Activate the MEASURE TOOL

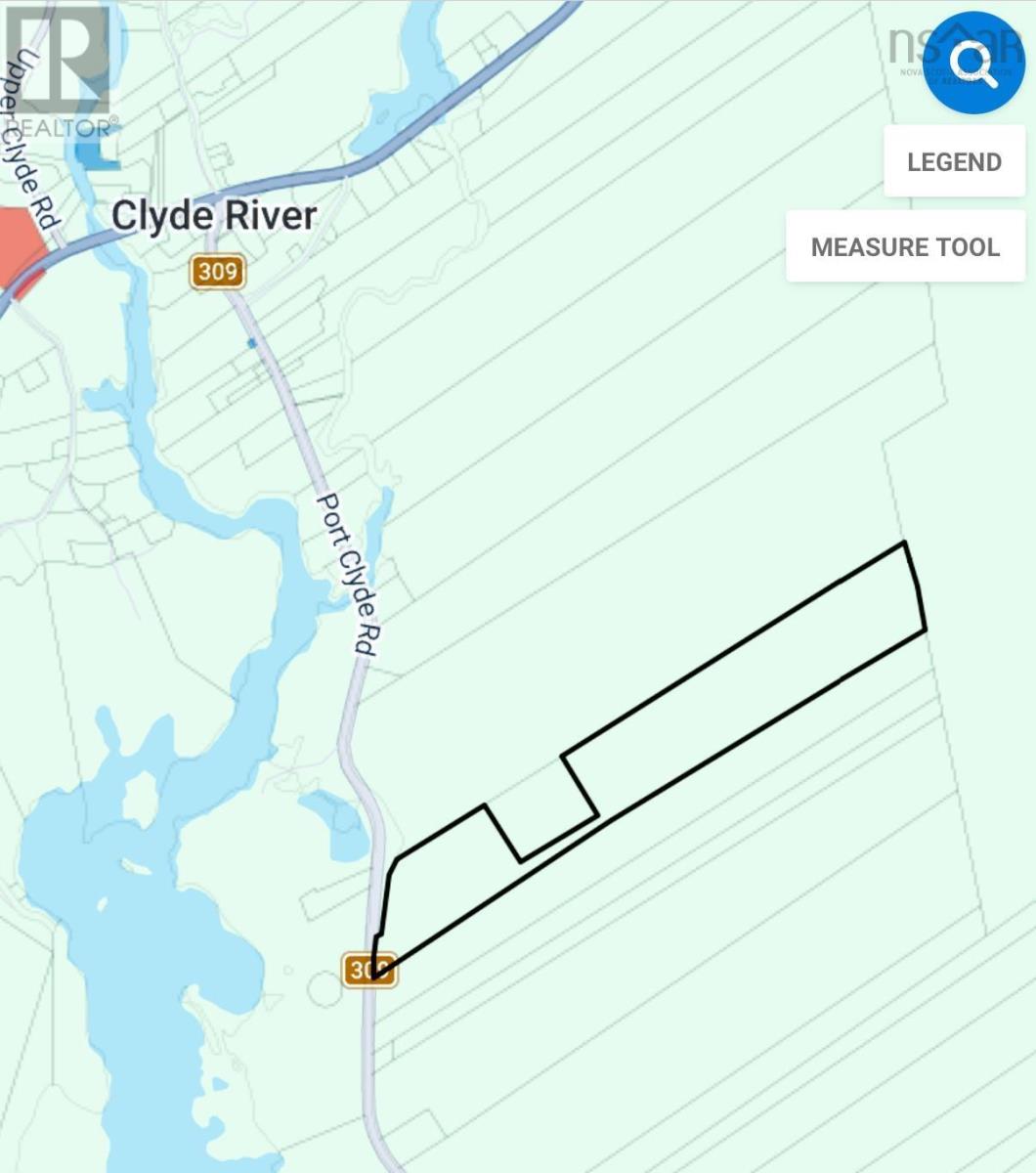tap(905, 246)
